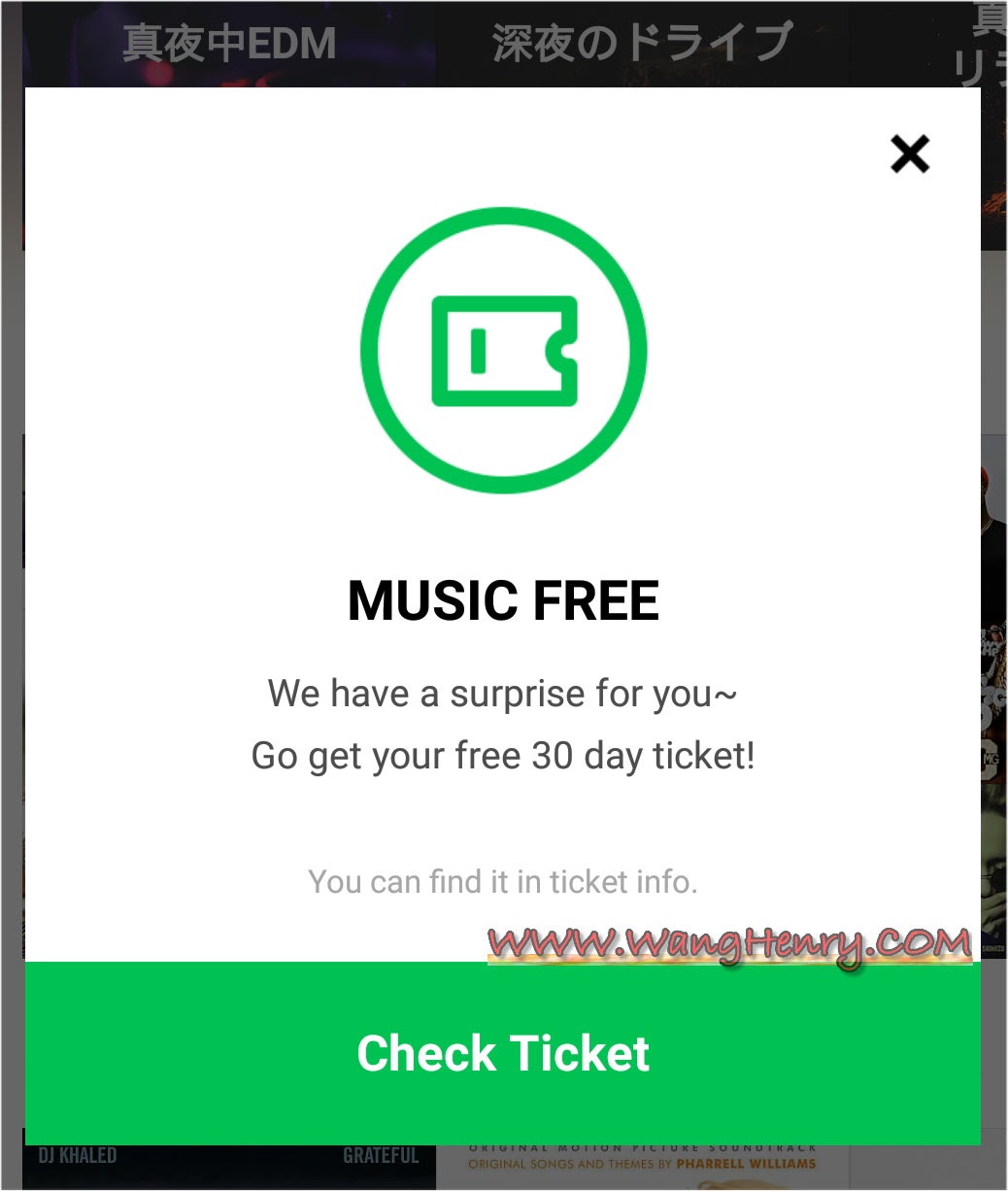Image resolution: width=1008 pixels, height=1191 pixels.
Task: Tap the Check Ticket button
Action: (503, 1053)
